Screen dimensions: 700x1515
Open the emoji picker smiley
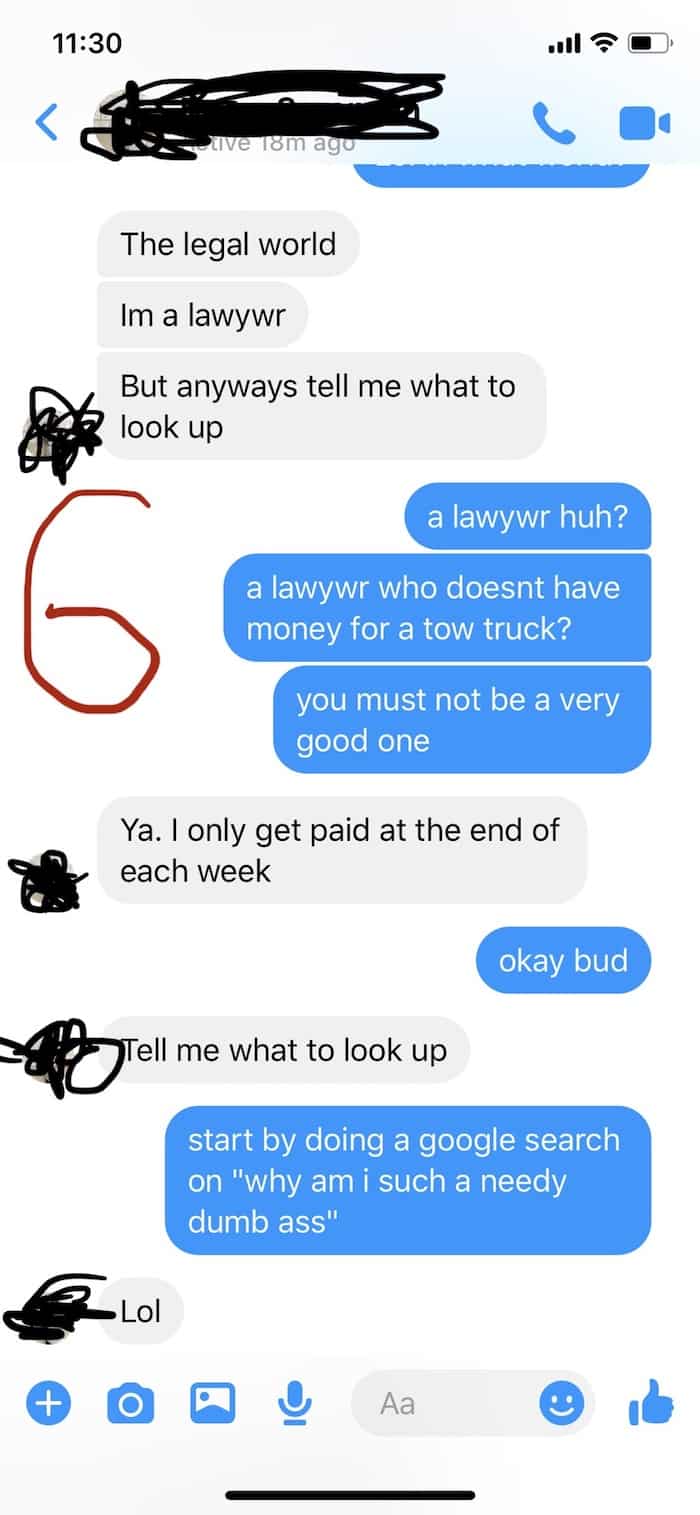coord(561,1404)
